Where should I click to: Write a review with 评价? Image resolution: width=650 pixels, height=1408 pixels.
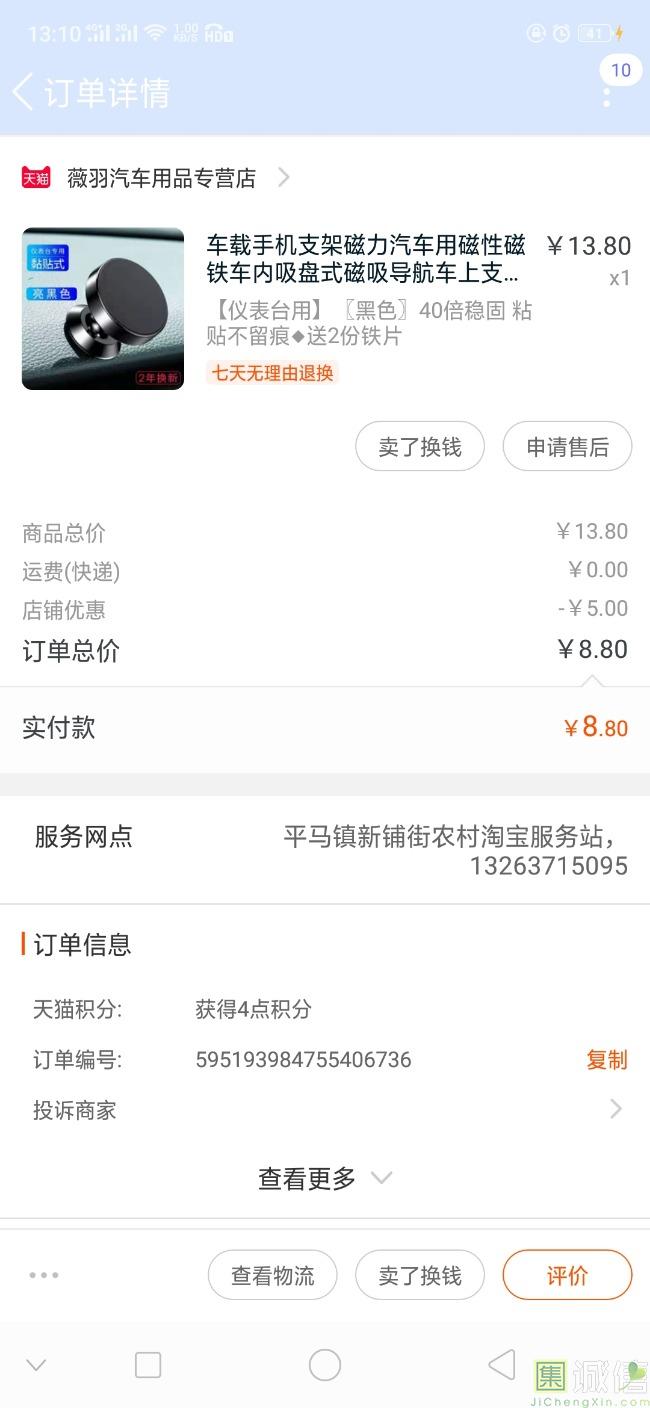point(567,1276)
